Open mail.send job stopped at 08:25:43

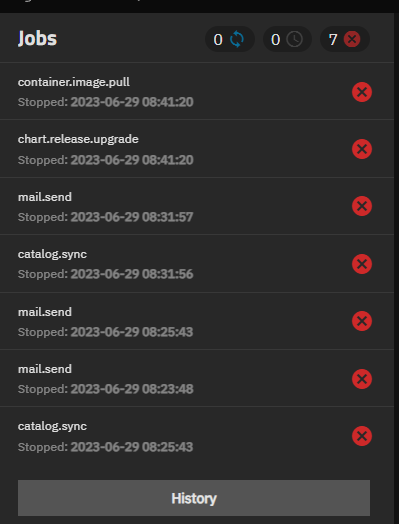[x=197, y=321]
